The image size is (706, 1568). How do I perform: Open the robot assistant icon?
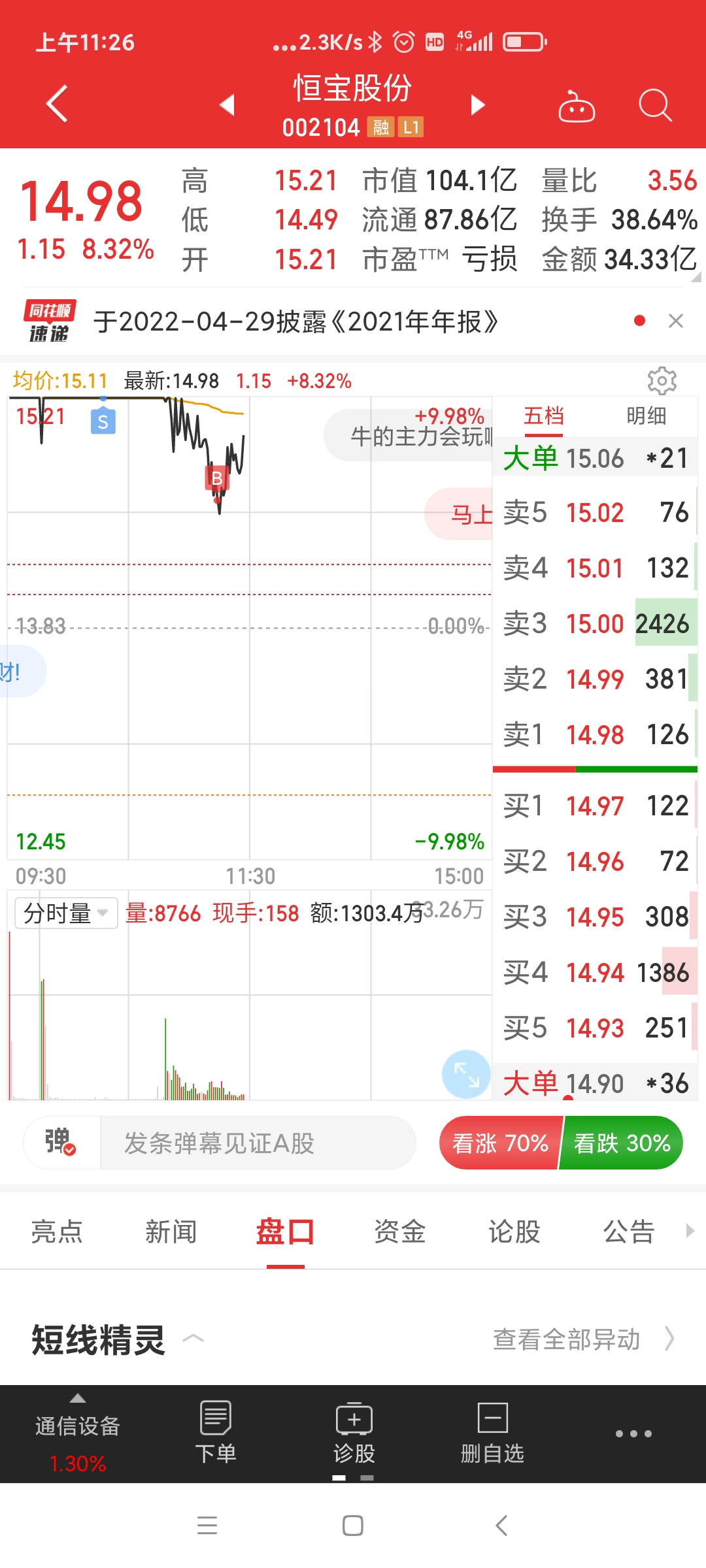coord(576,106)
